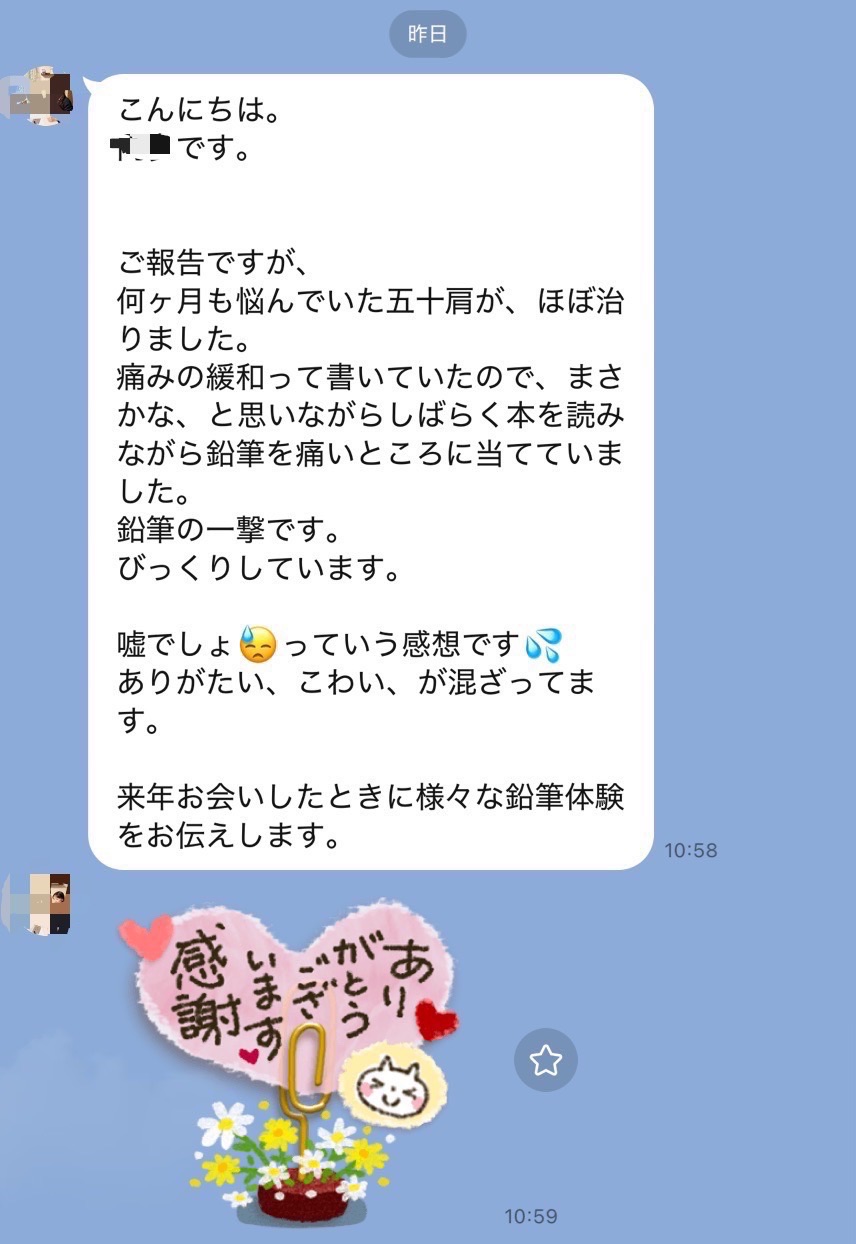Open sender's avatar beside the こんにちは message
This screenshot has height=1244, width=856.
point(41,96)
